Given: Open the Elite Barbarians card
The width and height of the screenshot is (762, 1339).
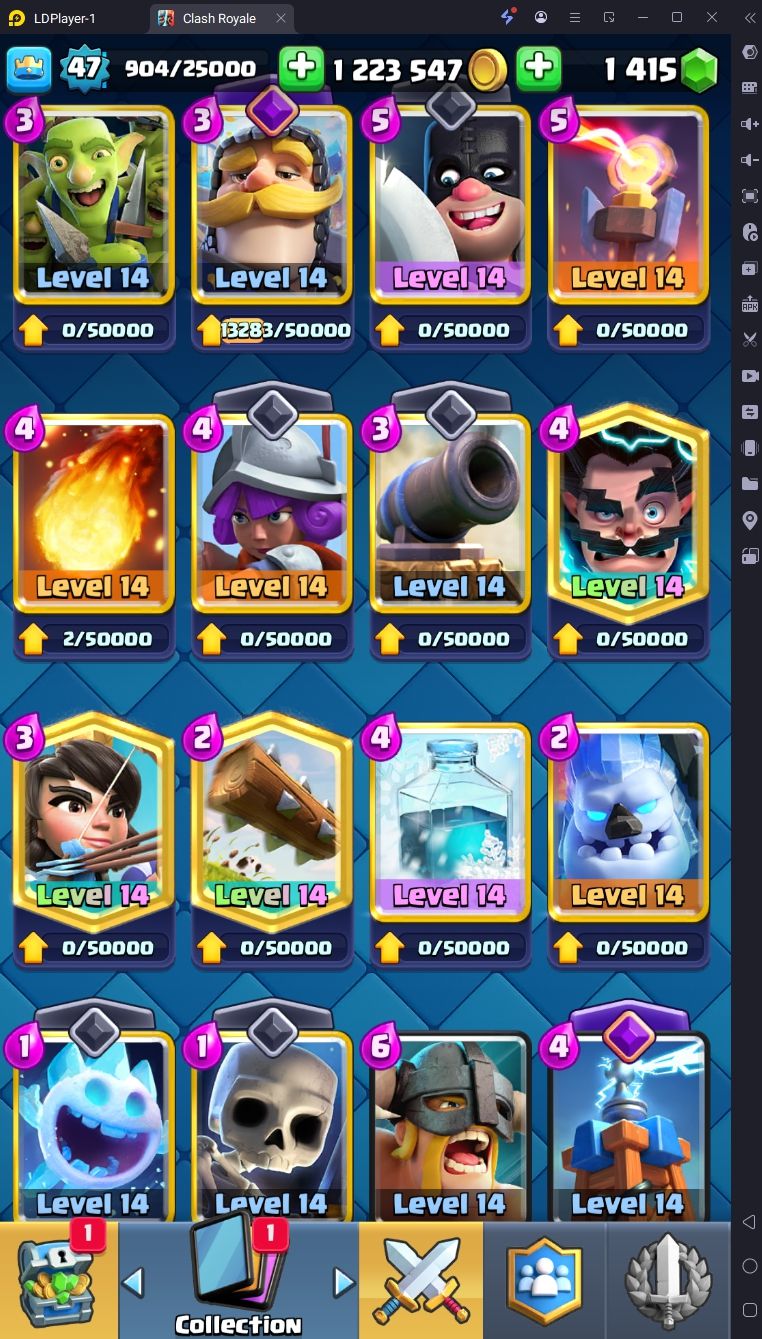Looking at the screenshot, I should [450, 1126].
